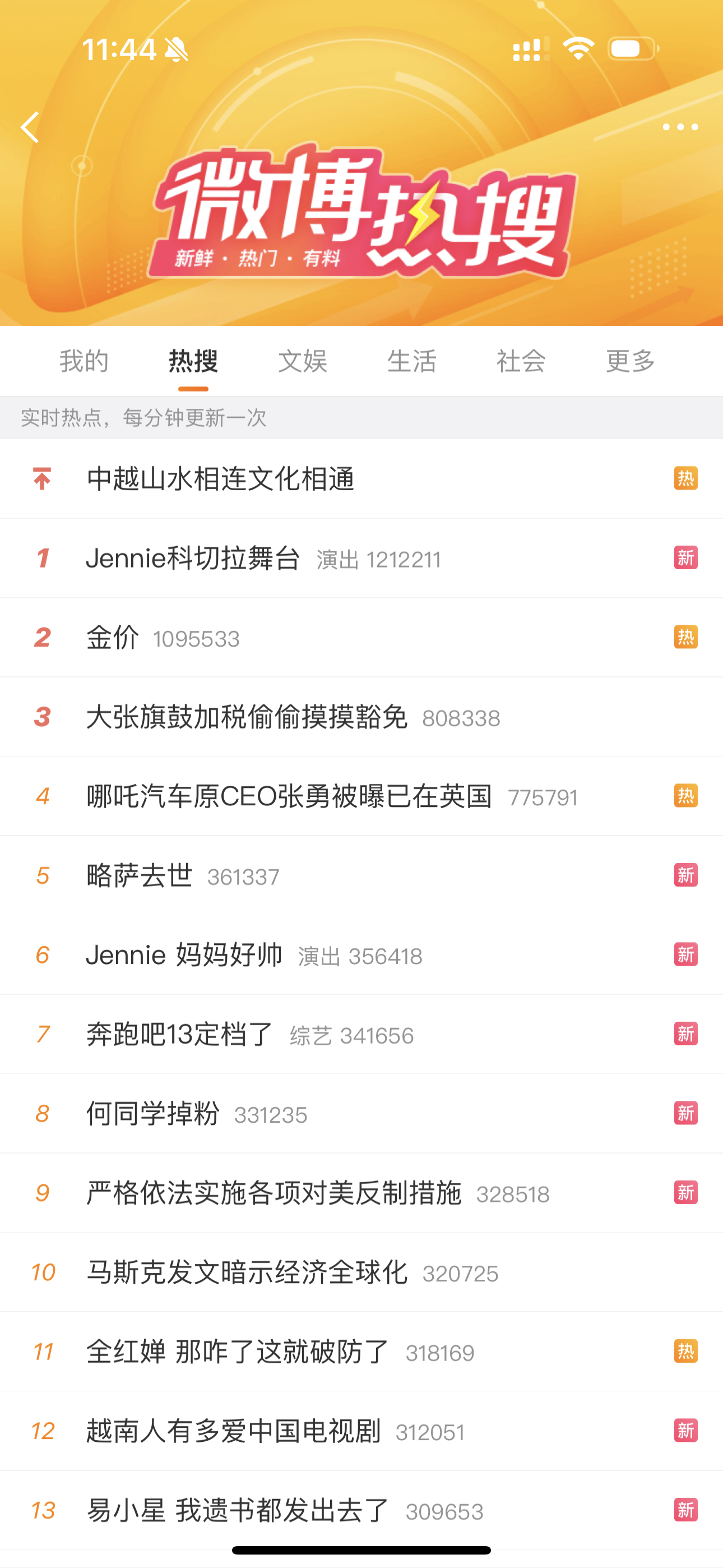The width and height of the screenshot is (723, 1568).
Task: Switch to the 生活 tab
Action: click(x=412, y=361)
